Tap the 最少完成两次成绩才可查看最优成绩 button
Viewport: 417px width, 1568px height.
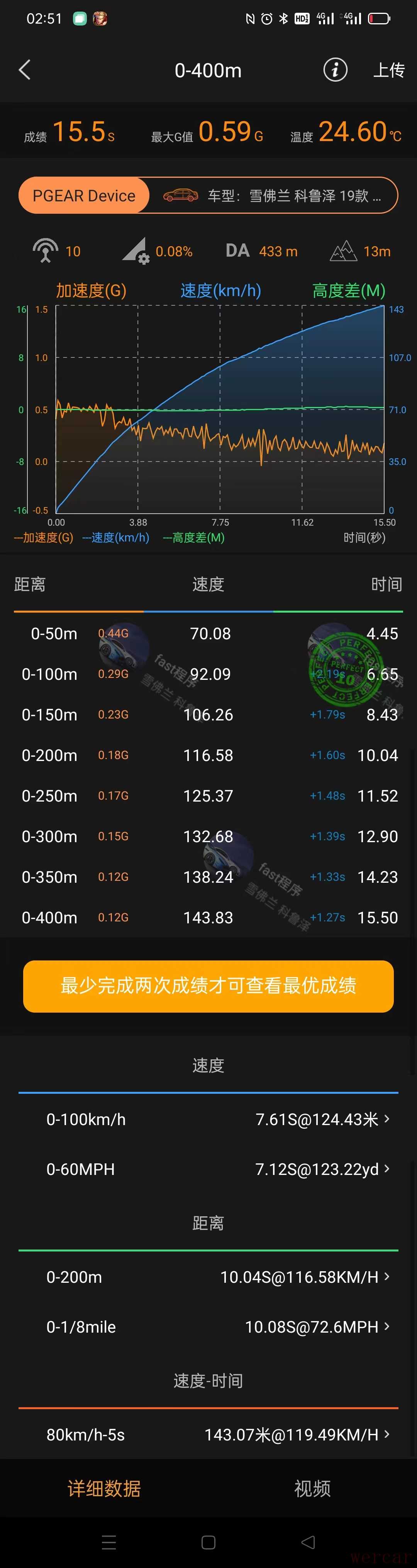point(208,986)
